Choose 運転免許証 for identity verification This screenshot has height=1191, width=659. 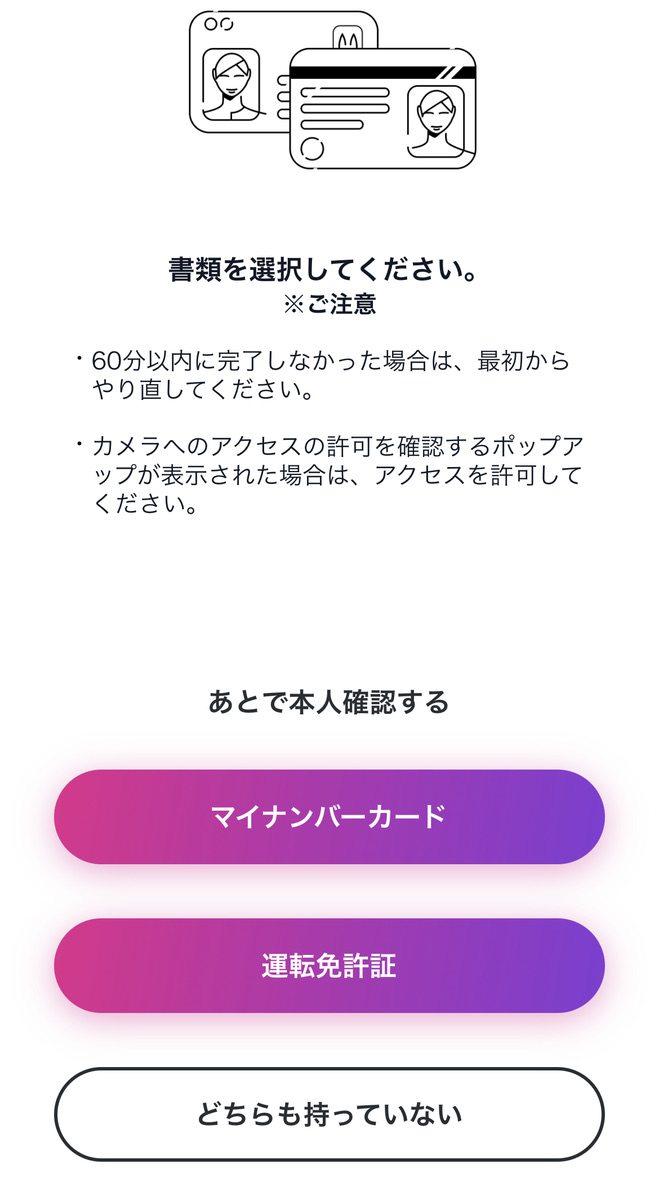coord(329,965)
